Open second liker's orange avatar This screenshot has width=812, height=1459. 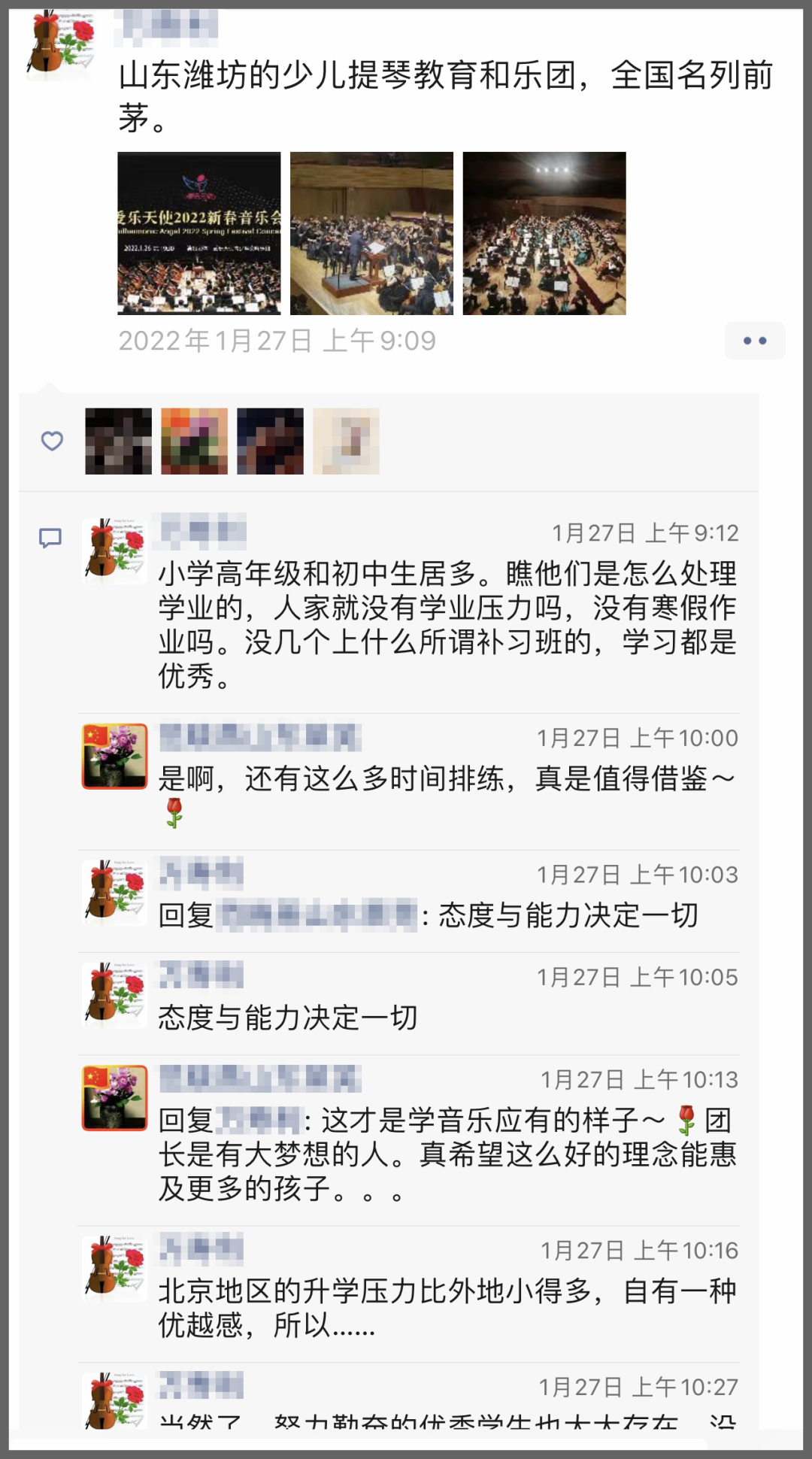pyautogui.click(x=194, y=441)
